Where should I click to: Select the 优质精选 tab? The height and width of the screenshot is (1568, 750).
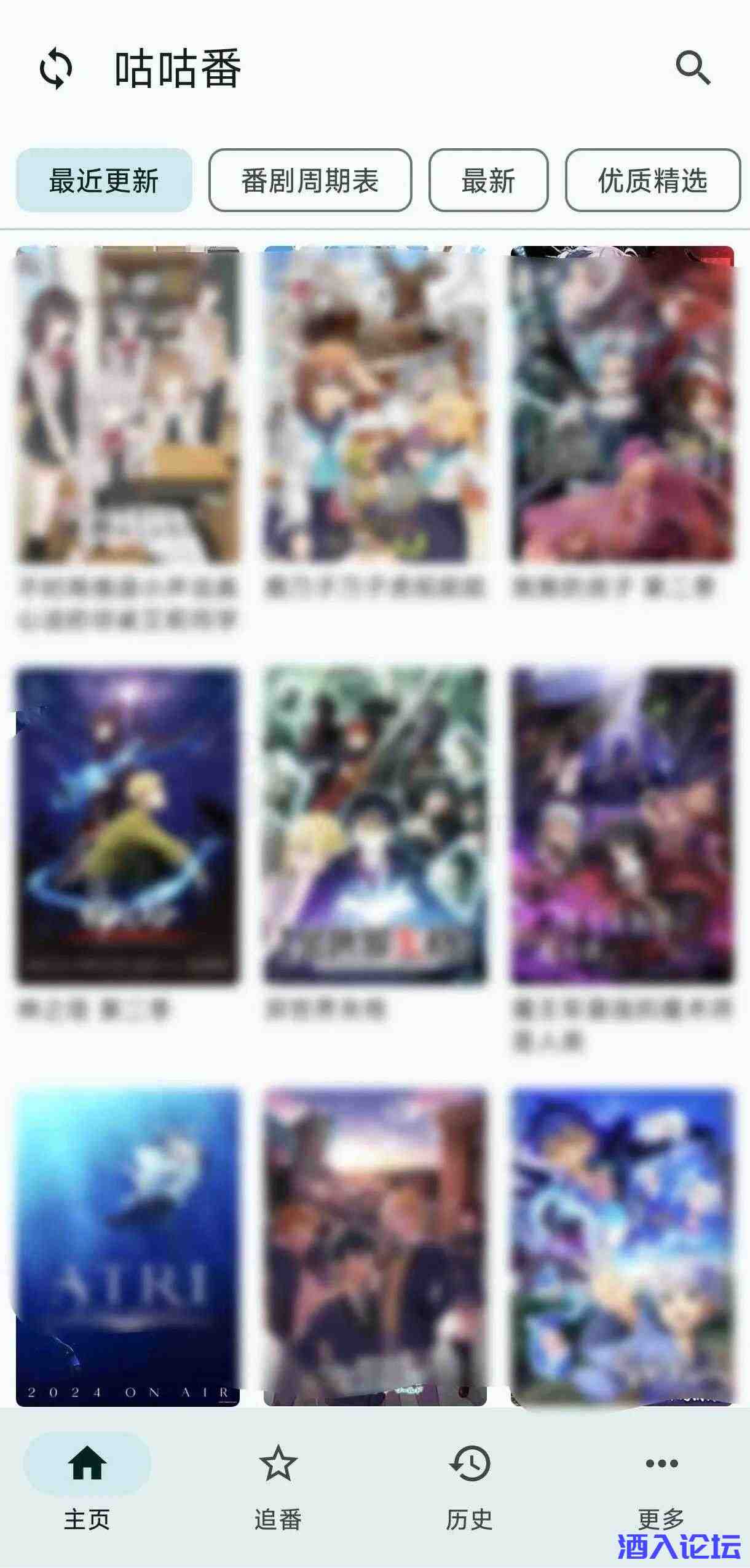(652, 180)
